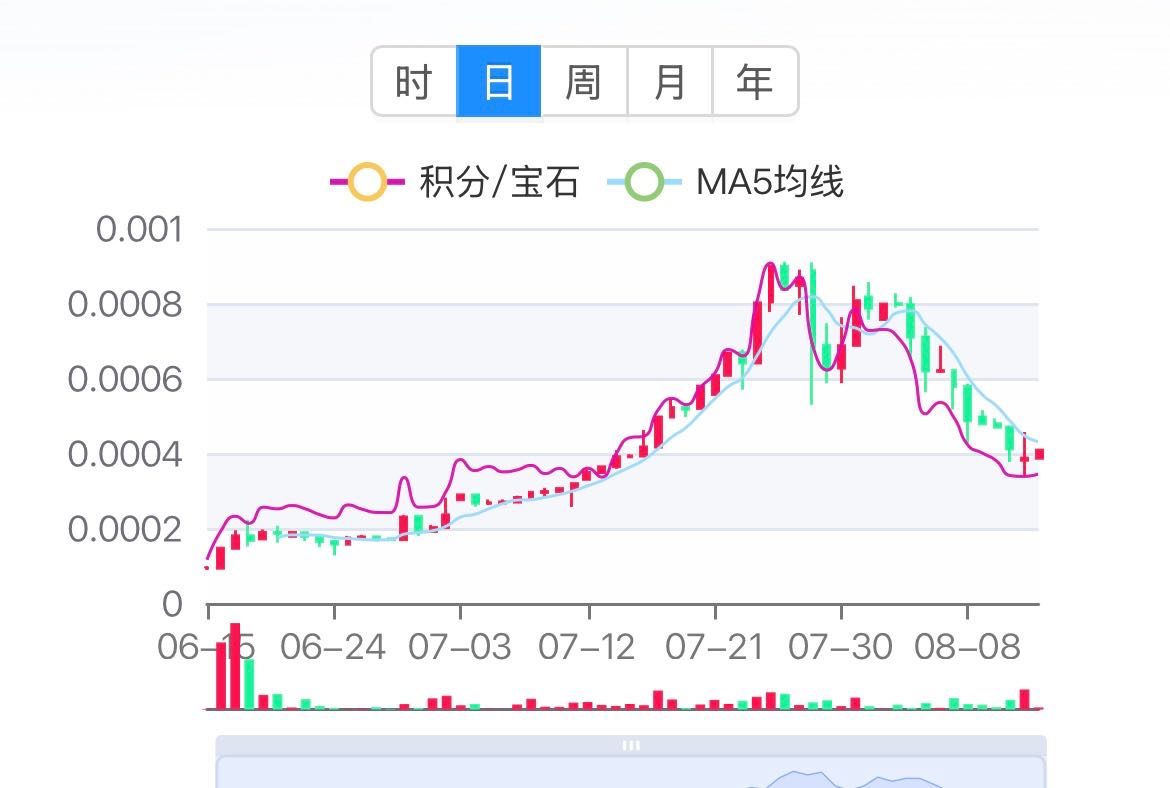Select the 日 daily chart tab

pyautogui.click(x=499, y=81)
